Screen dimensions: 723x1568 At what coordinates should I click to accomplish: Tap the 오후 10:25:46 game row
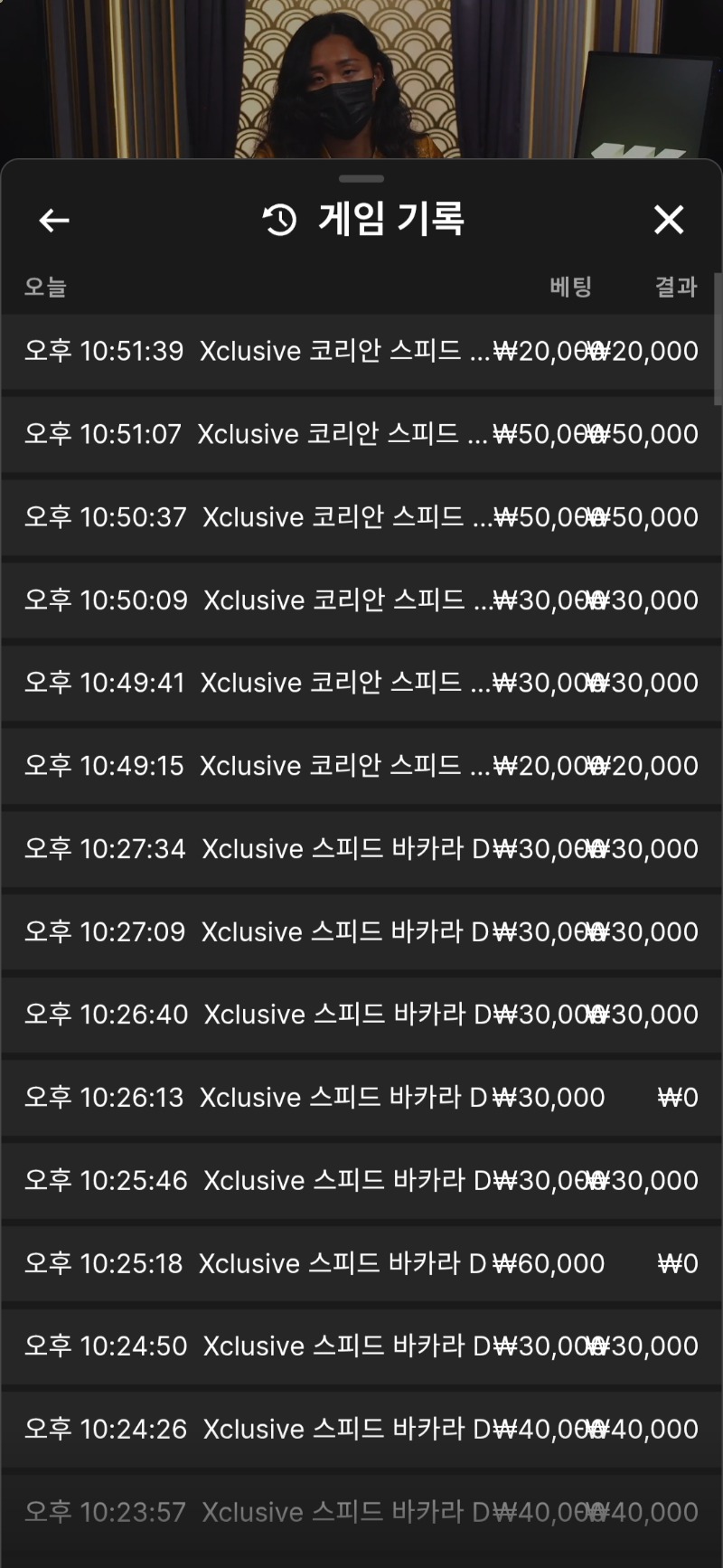[360, 1181]
